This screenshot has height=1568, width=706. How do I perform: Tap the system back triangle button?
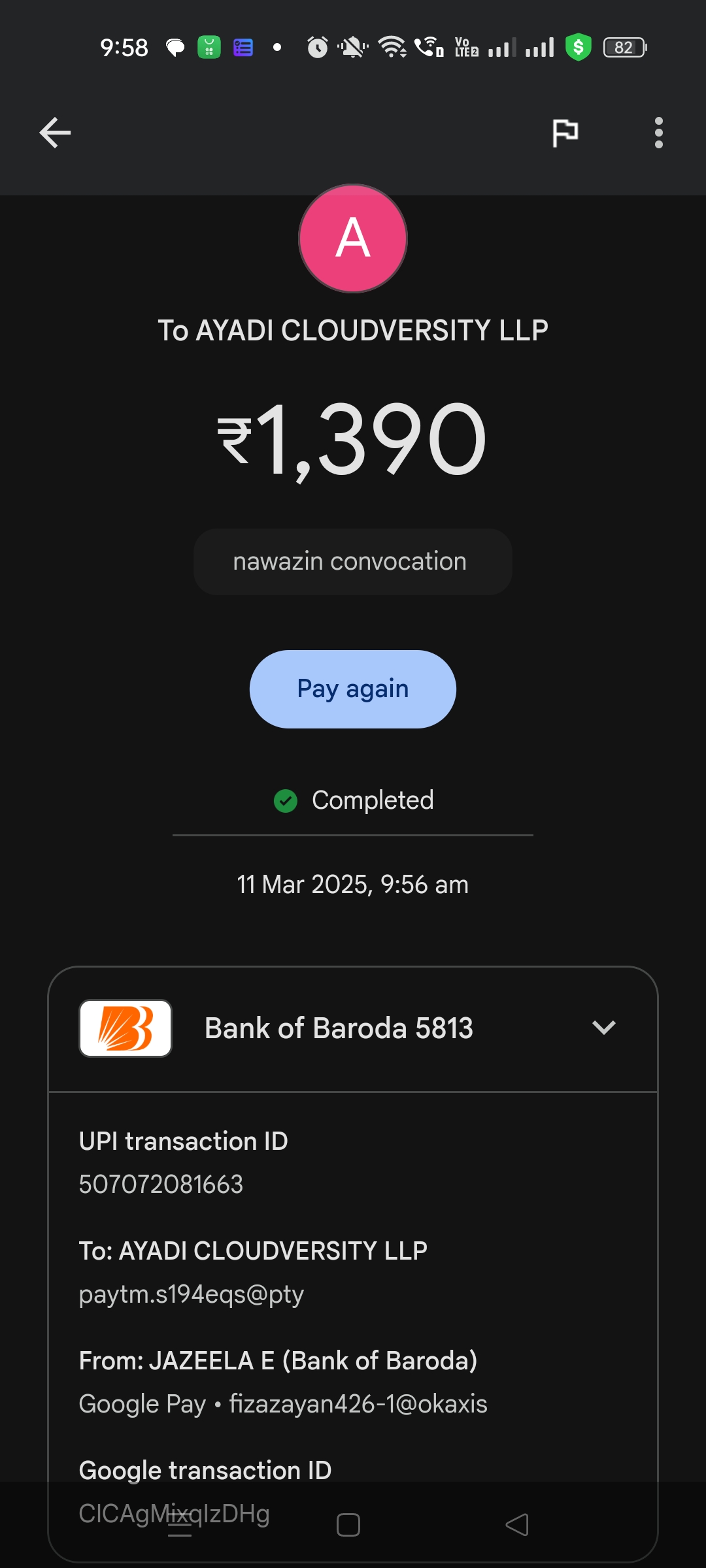(517, 1525)
